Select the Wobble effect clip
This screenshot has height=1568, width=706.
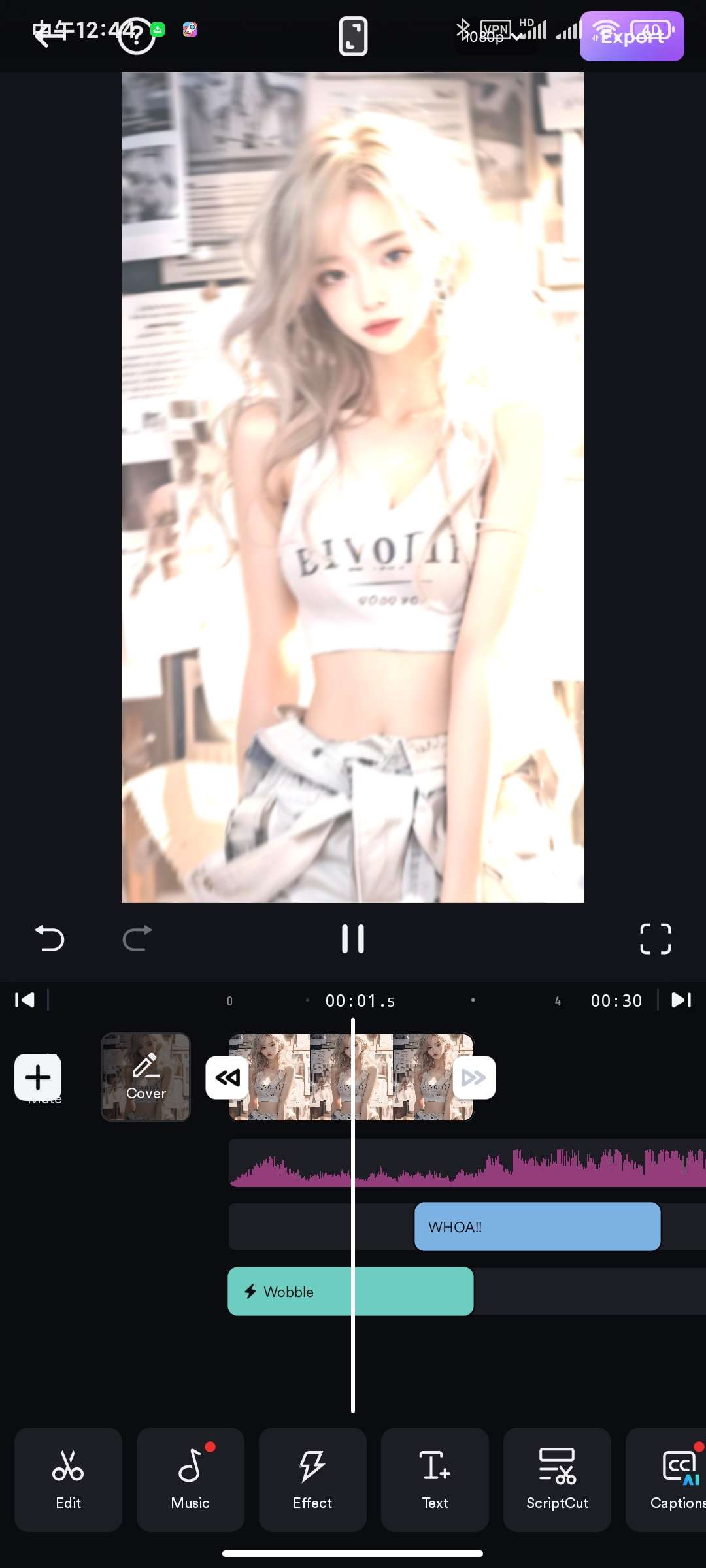coord(350,1292)
